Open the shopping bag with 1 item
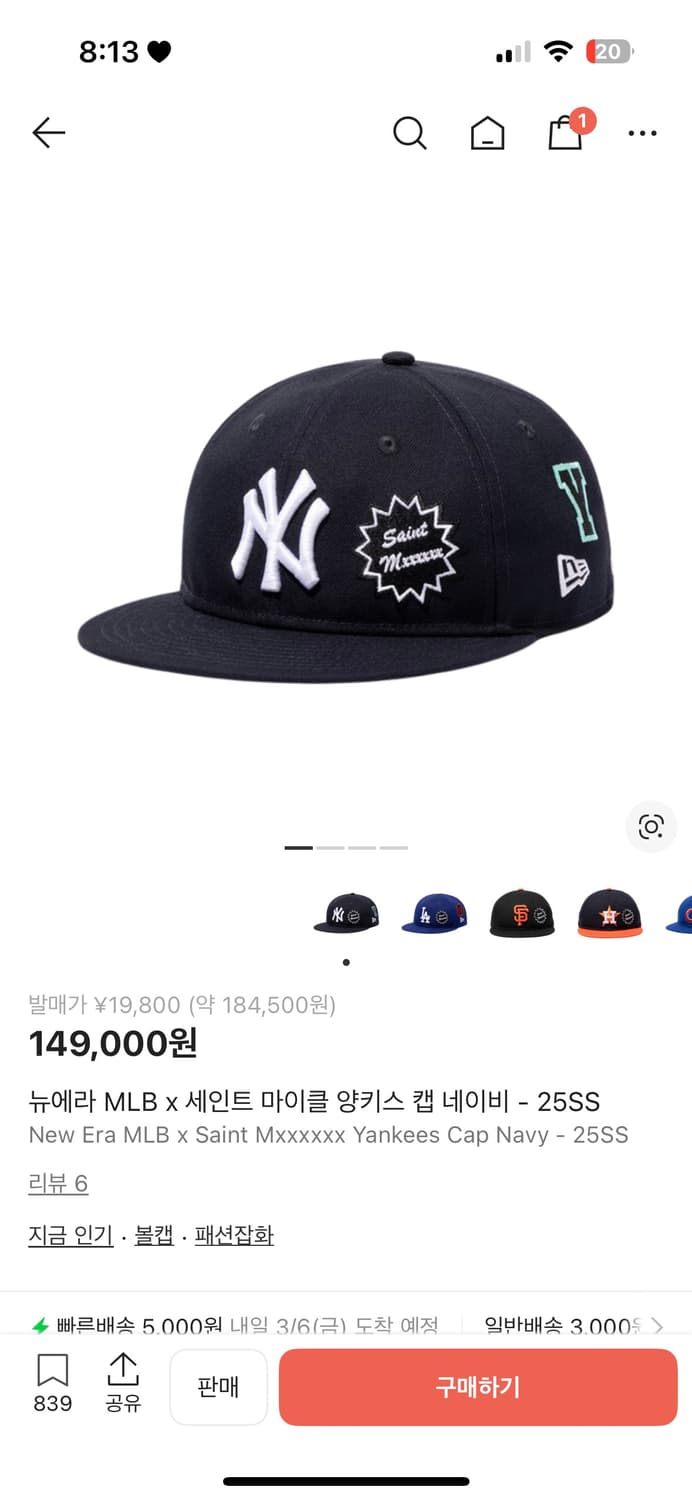Screen dimensions: 692x1500 (x=566, y=132)
